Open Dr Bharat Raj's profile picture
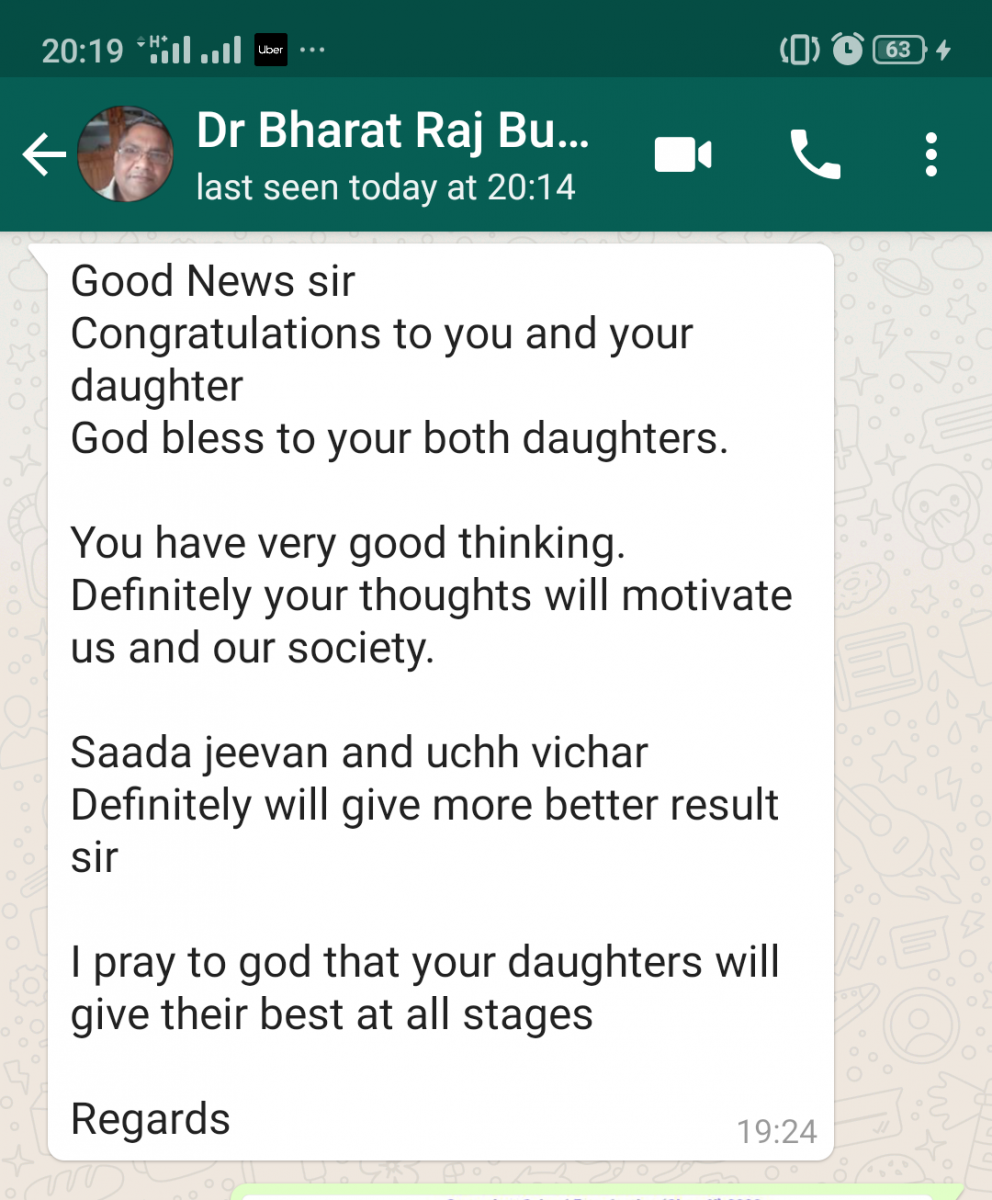The height and width of the screenshot is (1200, 992). point(126,154)
